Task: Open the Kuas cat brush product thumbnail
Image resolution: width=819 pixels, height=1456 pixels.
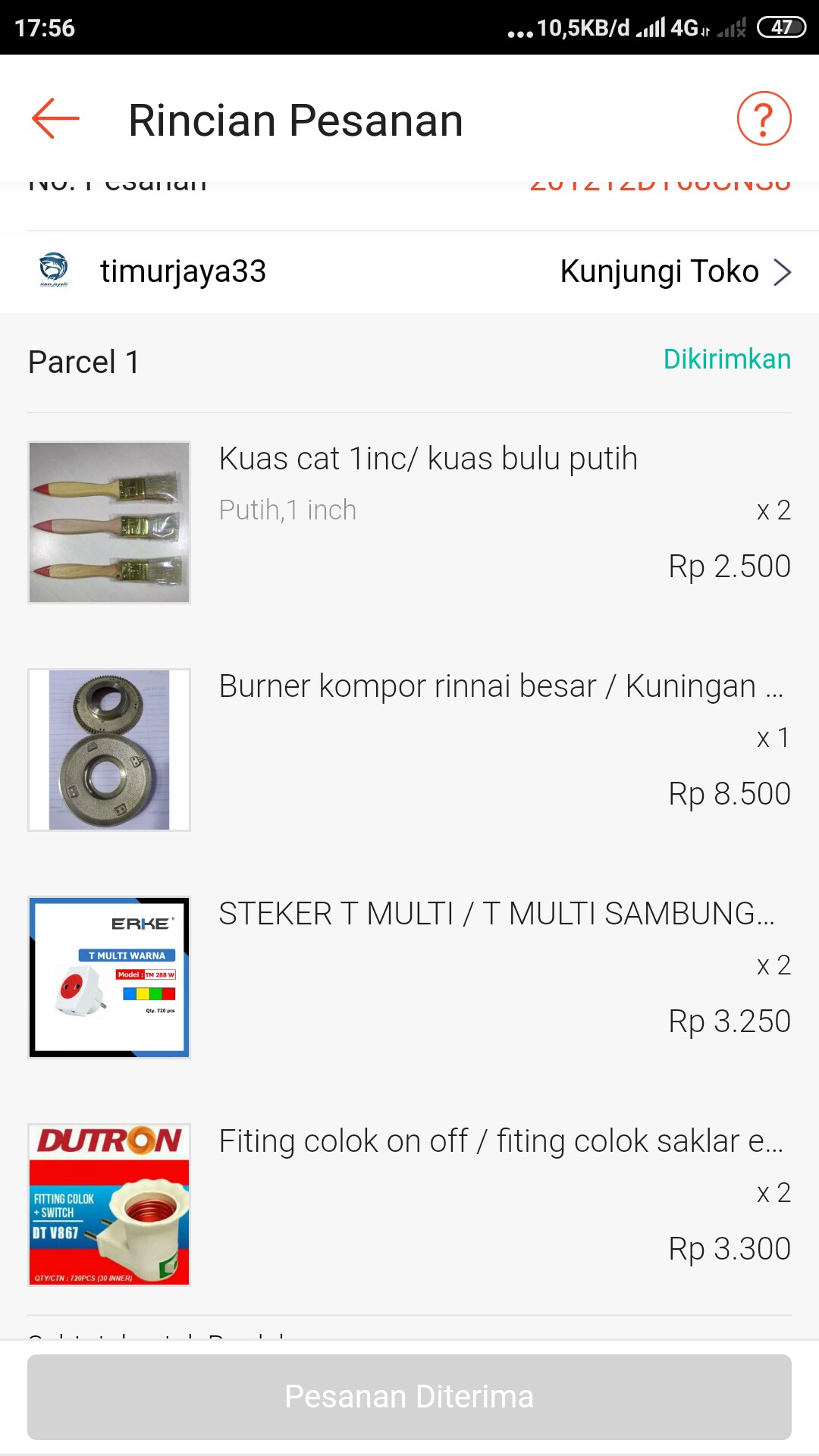Action: (109, 522)
